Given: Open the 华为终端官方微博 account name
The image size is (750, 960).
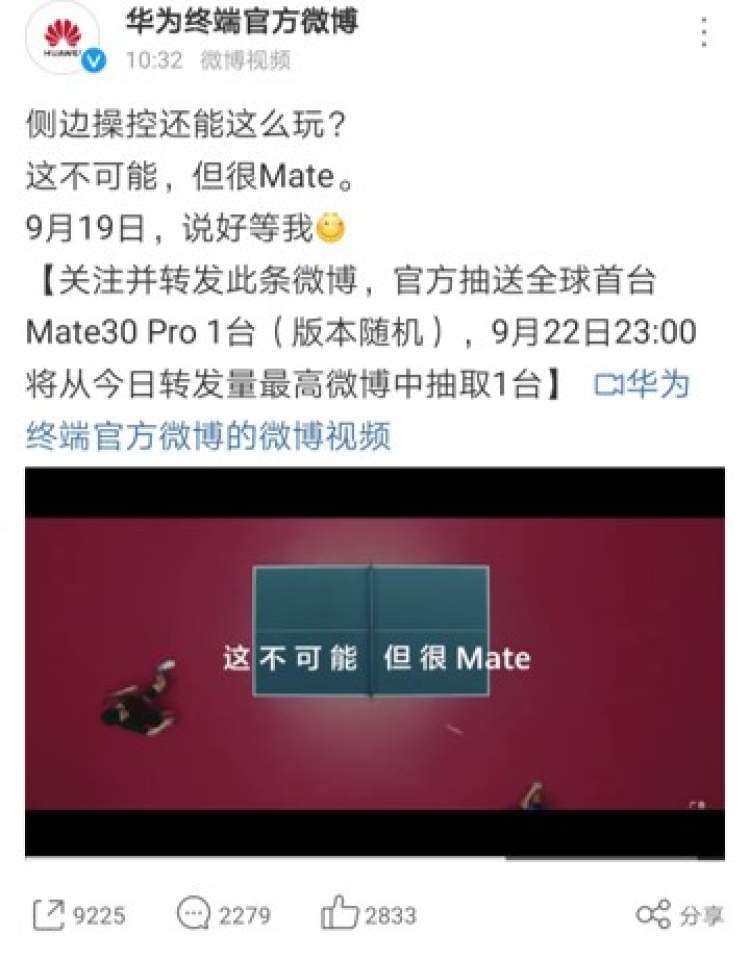Looking at the screenshot, I should click(x=242, y=20).
